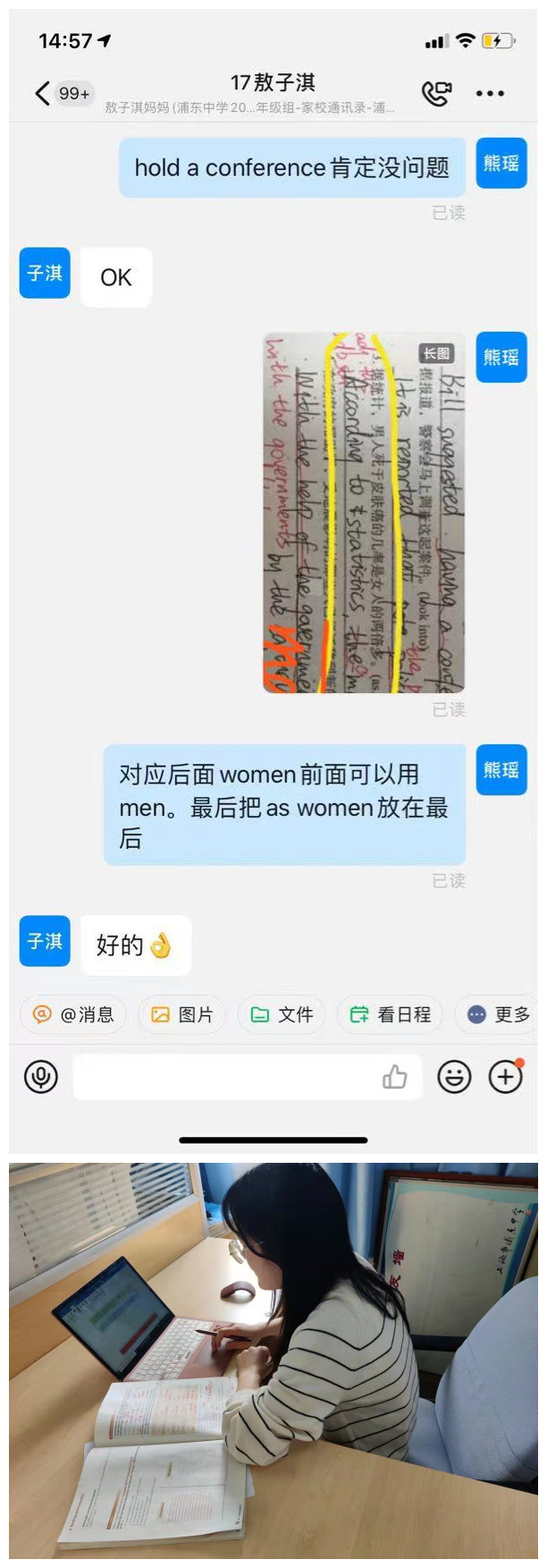547x1568 pixels.
Task: Open the 图片 shortcut chip
Action: [182, 1014]
